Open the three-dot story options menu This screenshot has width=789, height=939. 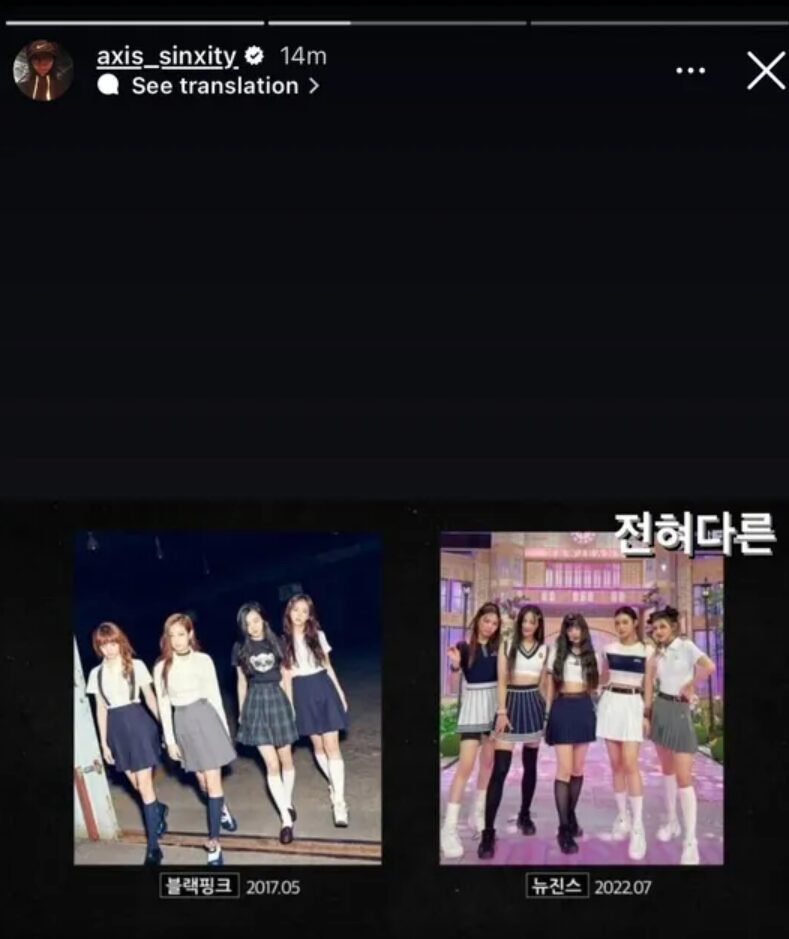(x=690, y=71)
